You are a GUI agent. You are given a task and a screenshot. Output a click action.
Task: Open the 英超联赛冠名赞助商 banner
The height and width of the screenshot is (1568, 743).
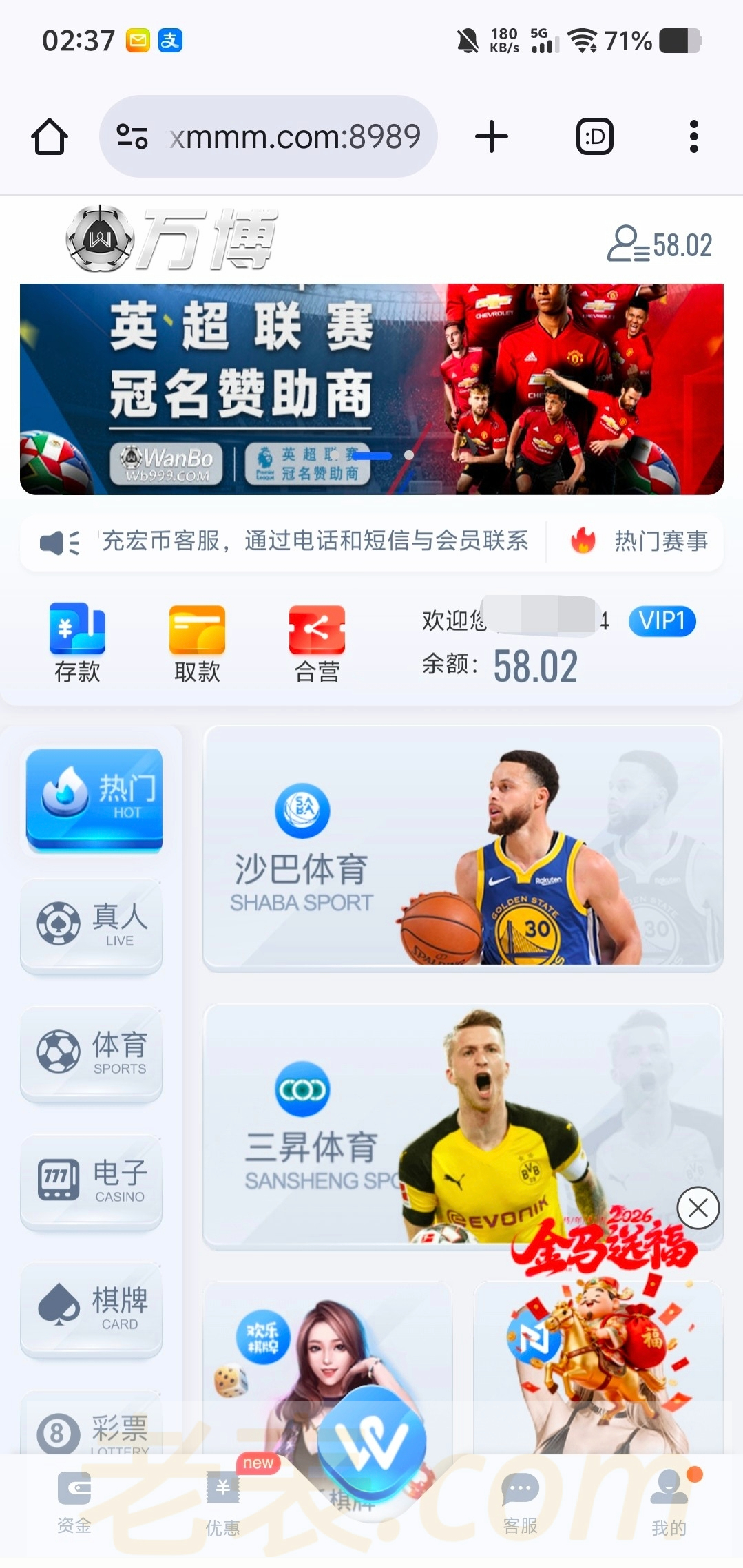coord(371,388)
